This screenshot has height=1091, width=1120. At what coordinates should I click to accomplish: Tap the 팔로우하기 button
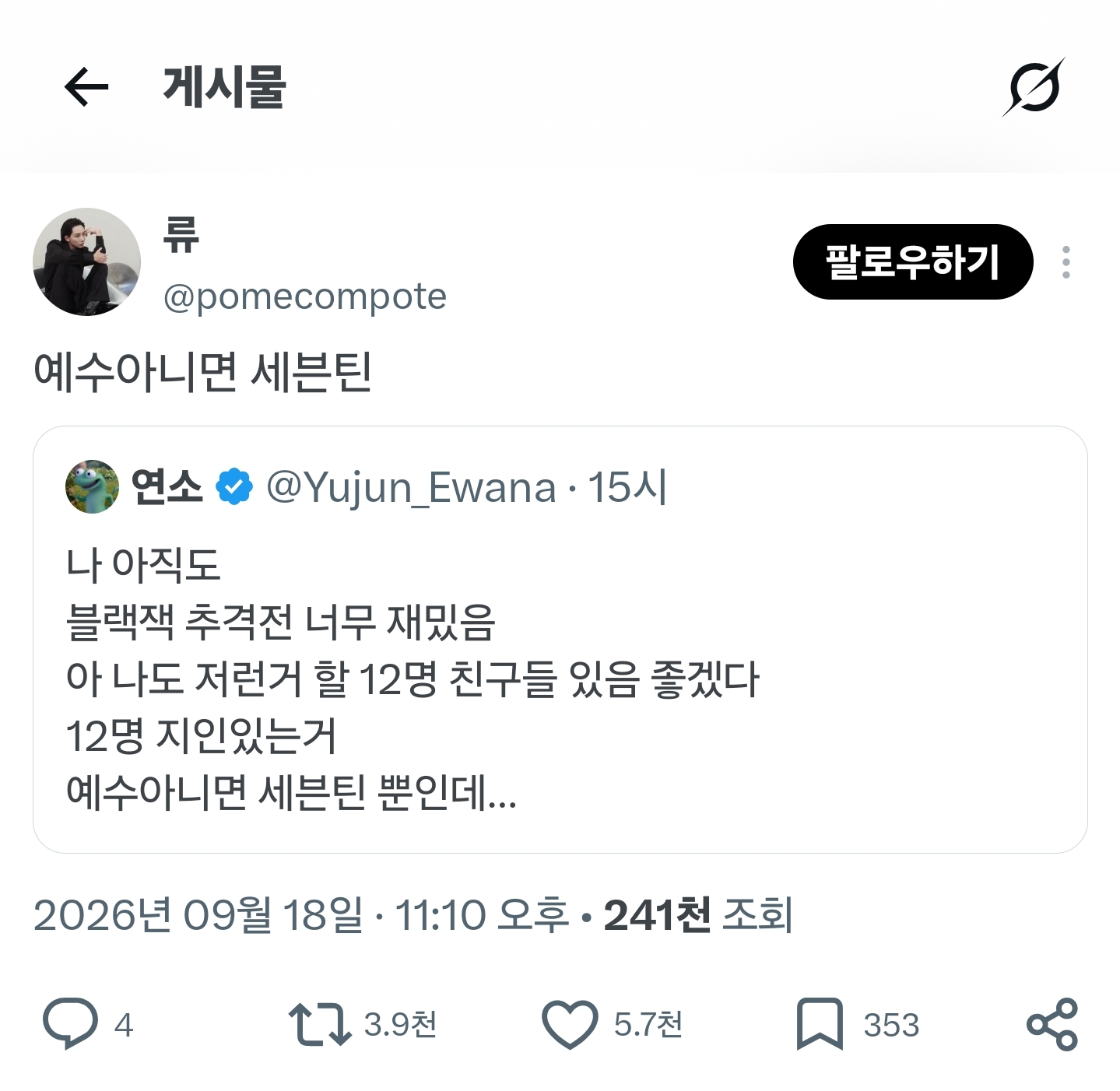[913, 261]
